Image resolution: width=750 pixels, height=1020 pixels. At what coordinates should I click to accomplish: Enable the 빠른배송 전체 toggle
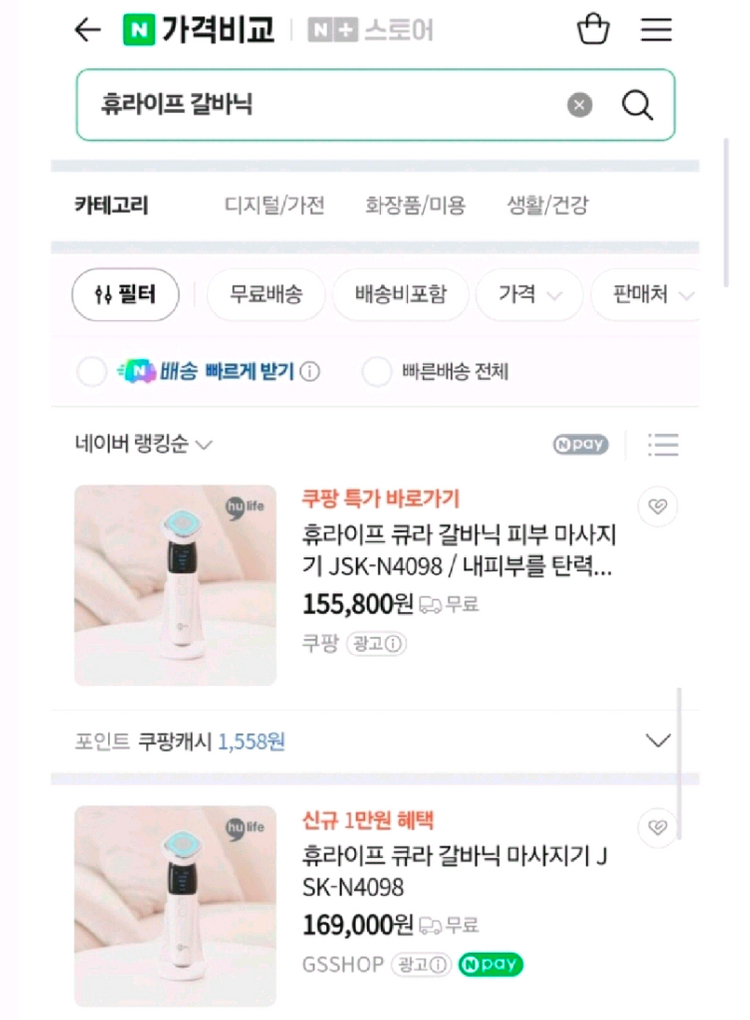click(375, 371)
